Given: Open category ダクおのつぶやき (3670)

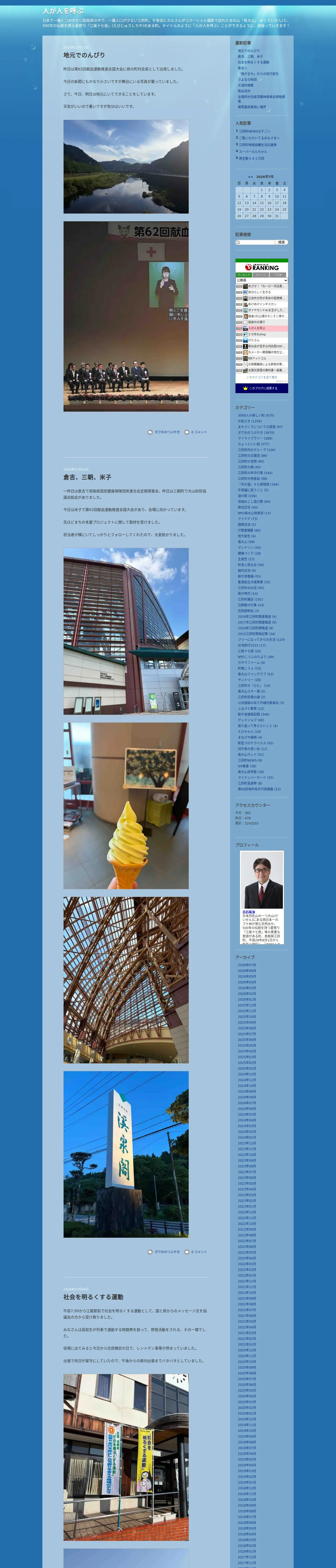Looking at the screenshot, I should pos(256,432).
